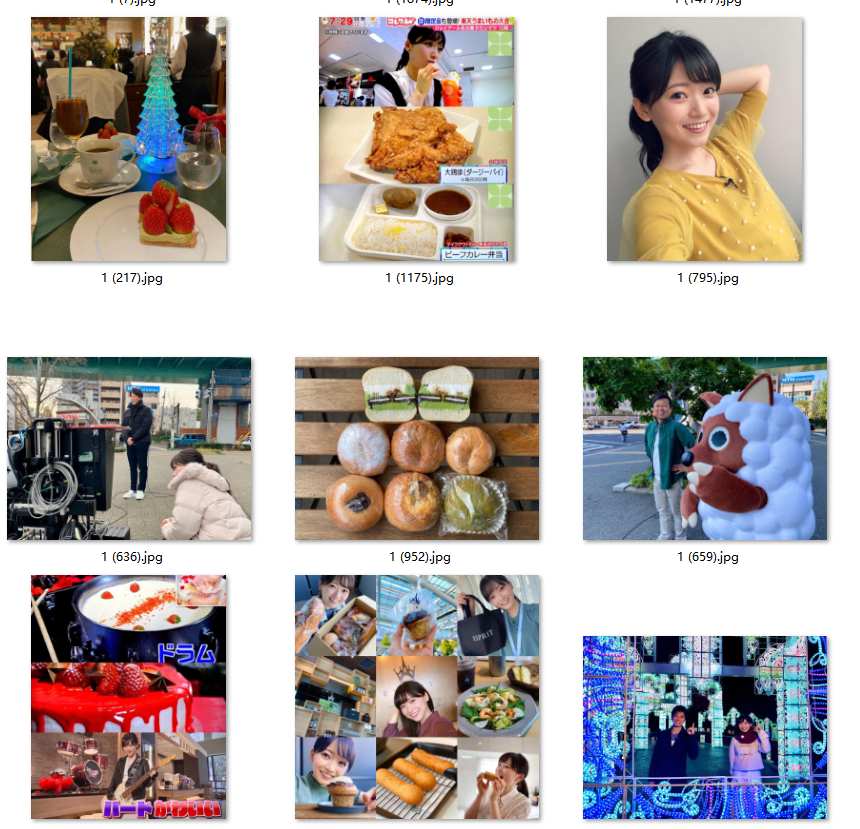Select the photo 1 (795).jpg
Screen dimensions: 860x829
click(704, 139)
